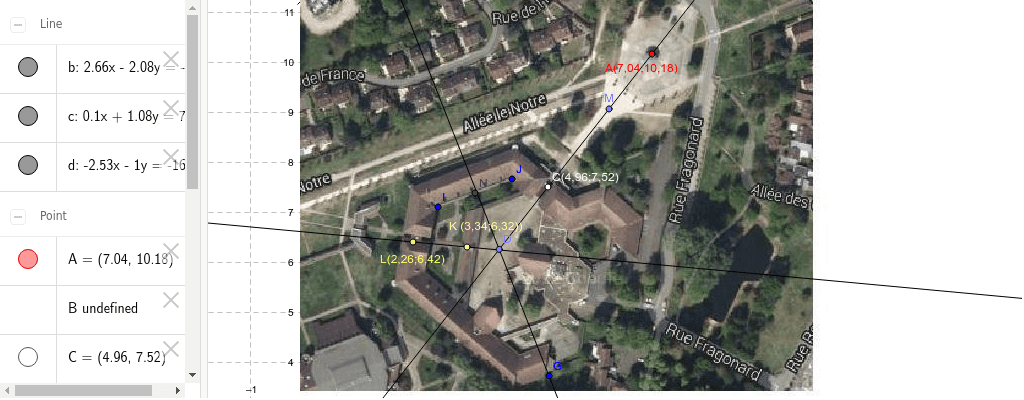Viewport: 1024px width, 400px height.
Task: Collapse the Point section
Action: pyautogui.click(x=17, y=216)
